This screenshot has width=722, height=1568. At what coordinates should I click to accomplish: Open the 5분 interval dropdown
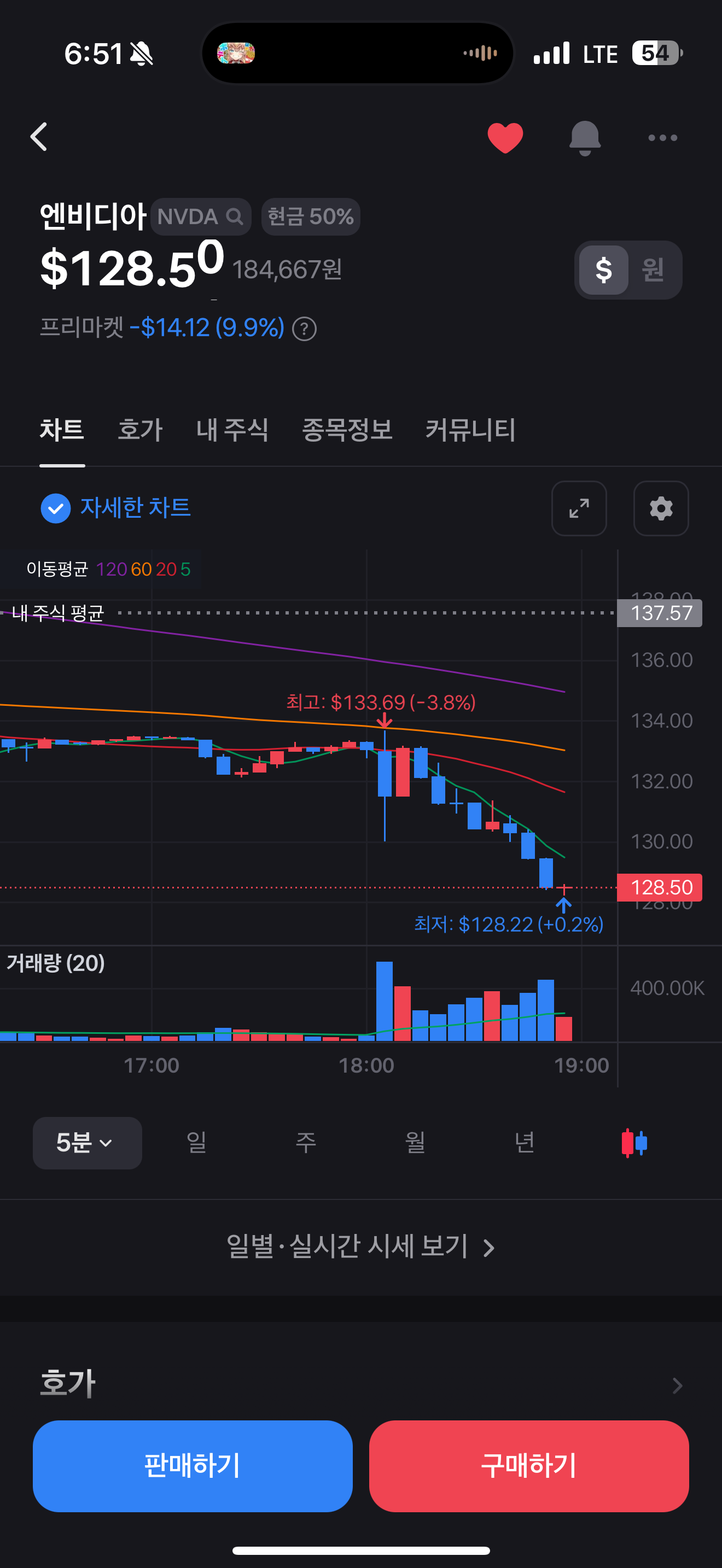pos(87,1143)
